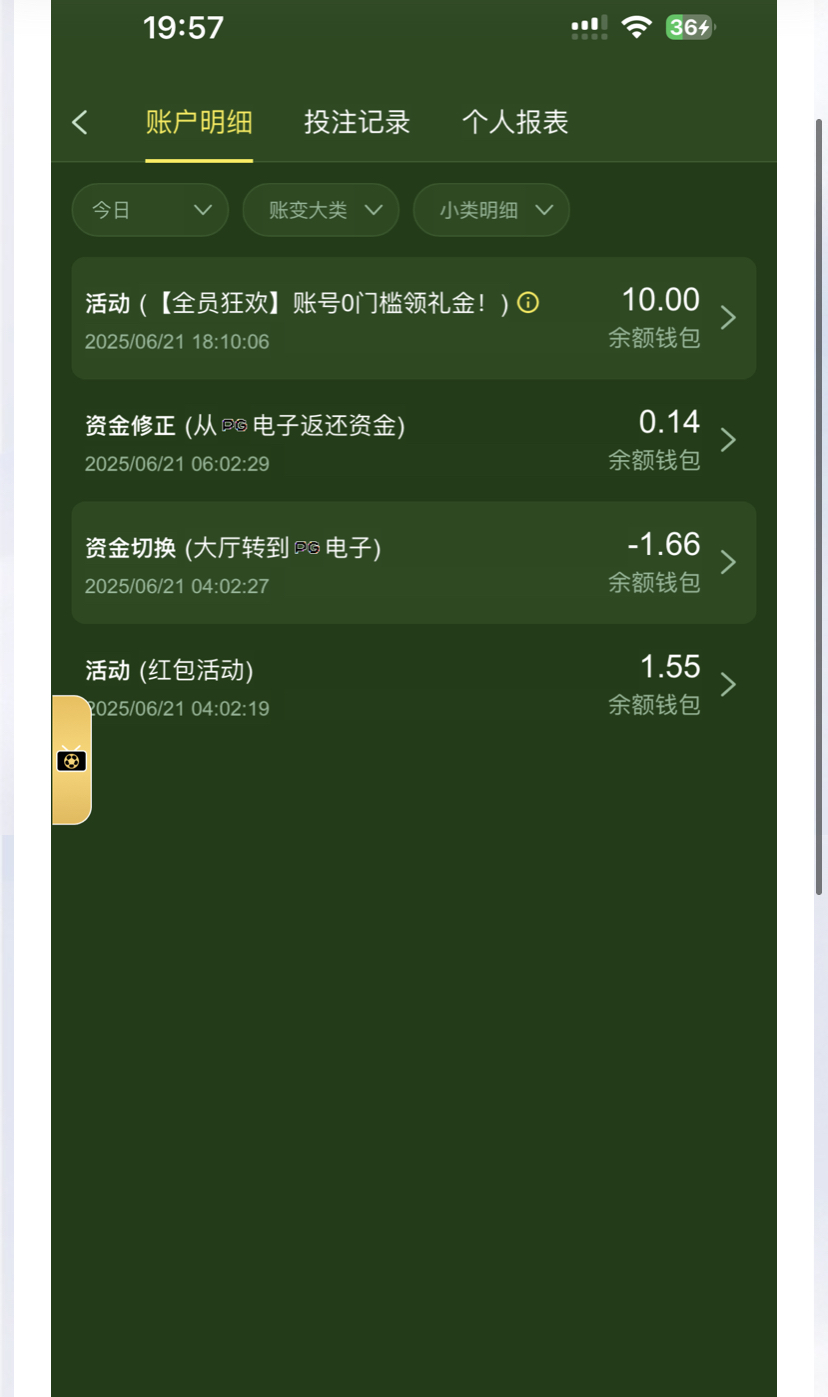The width and height of the screenshot is (828, 1397).
Task: Expand the -1.66 资金切换 transaction
Action: click(729, 563)
